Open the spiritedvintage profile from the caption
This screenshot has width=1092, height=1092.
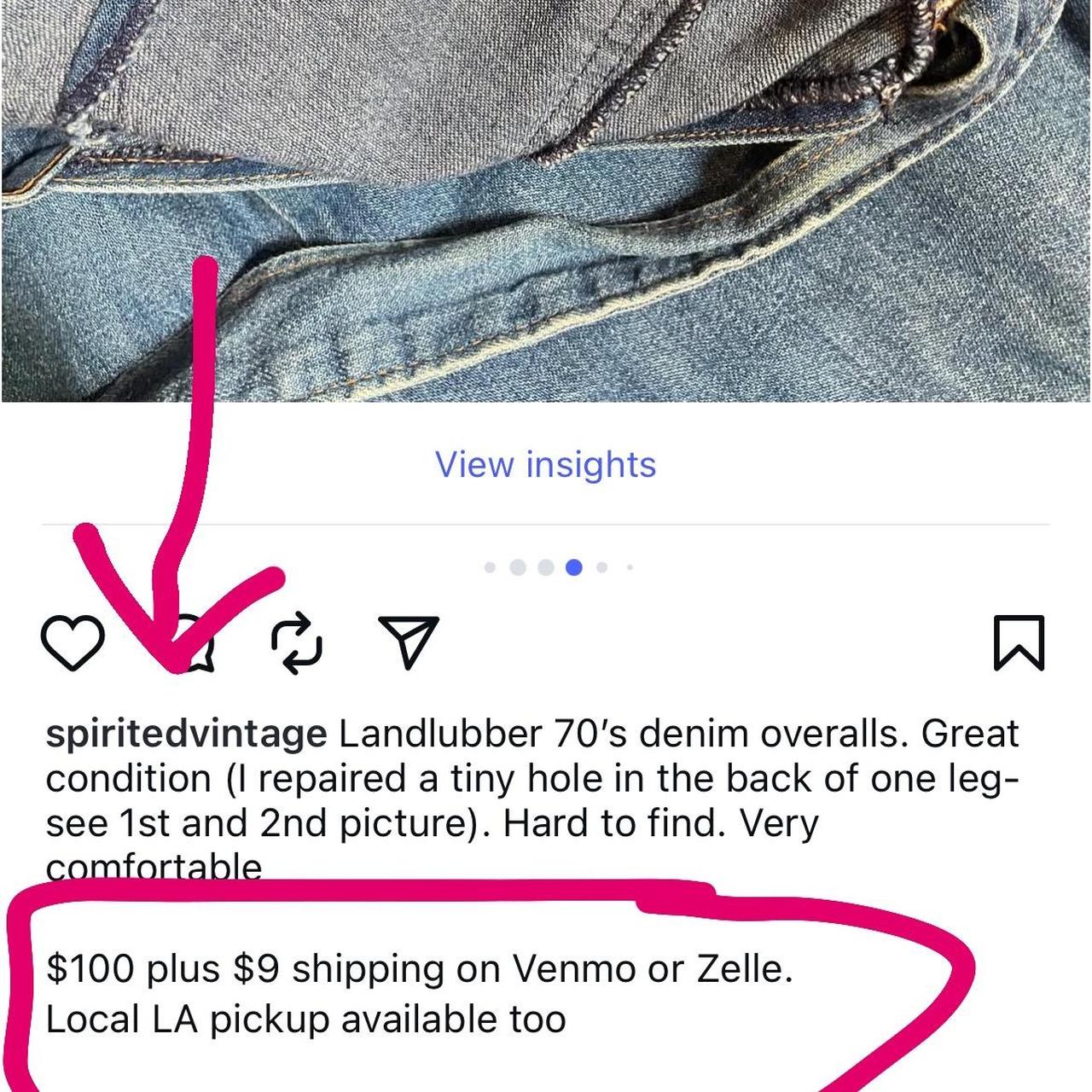[x=186, y=734]
